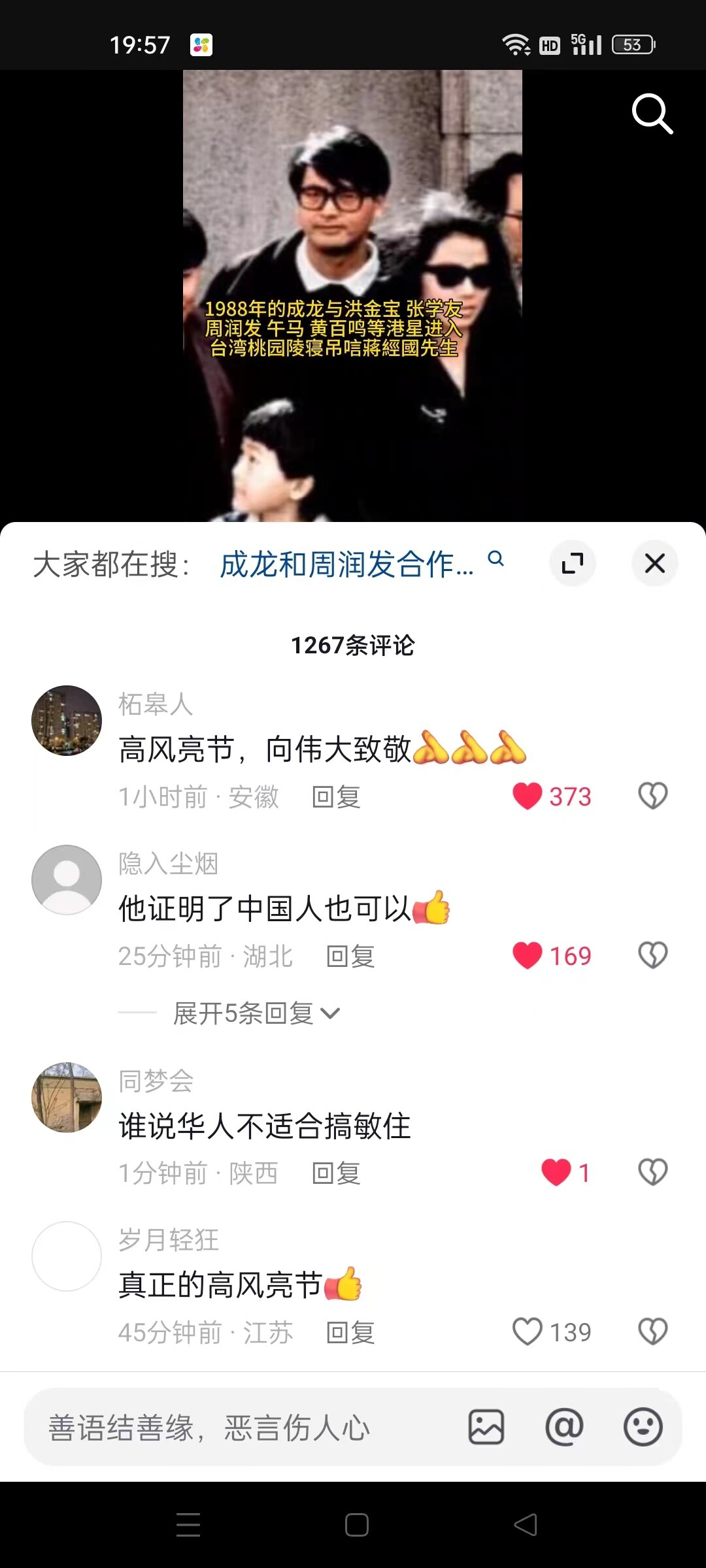Like the comment by 同梦会
The width and height of the screenshot is (706, 1568).
click(556, 1173)
